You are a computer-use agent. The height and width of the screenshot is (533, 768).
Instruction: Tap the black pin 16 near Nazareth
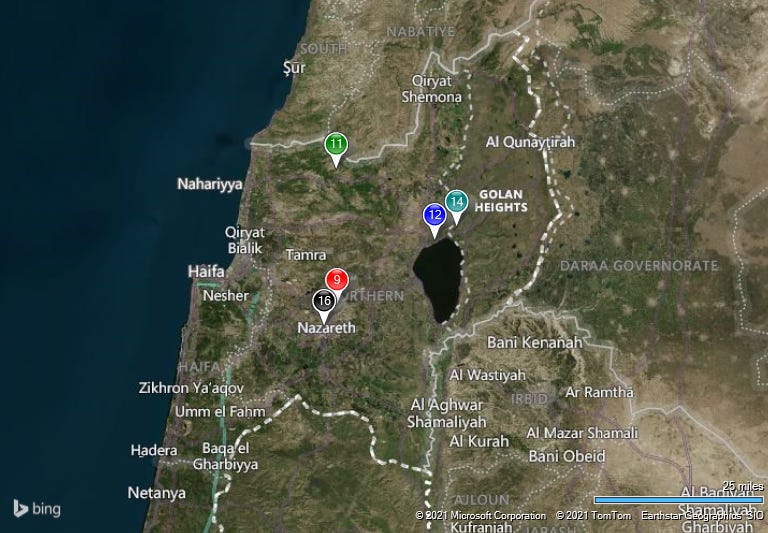pos(322,300)
